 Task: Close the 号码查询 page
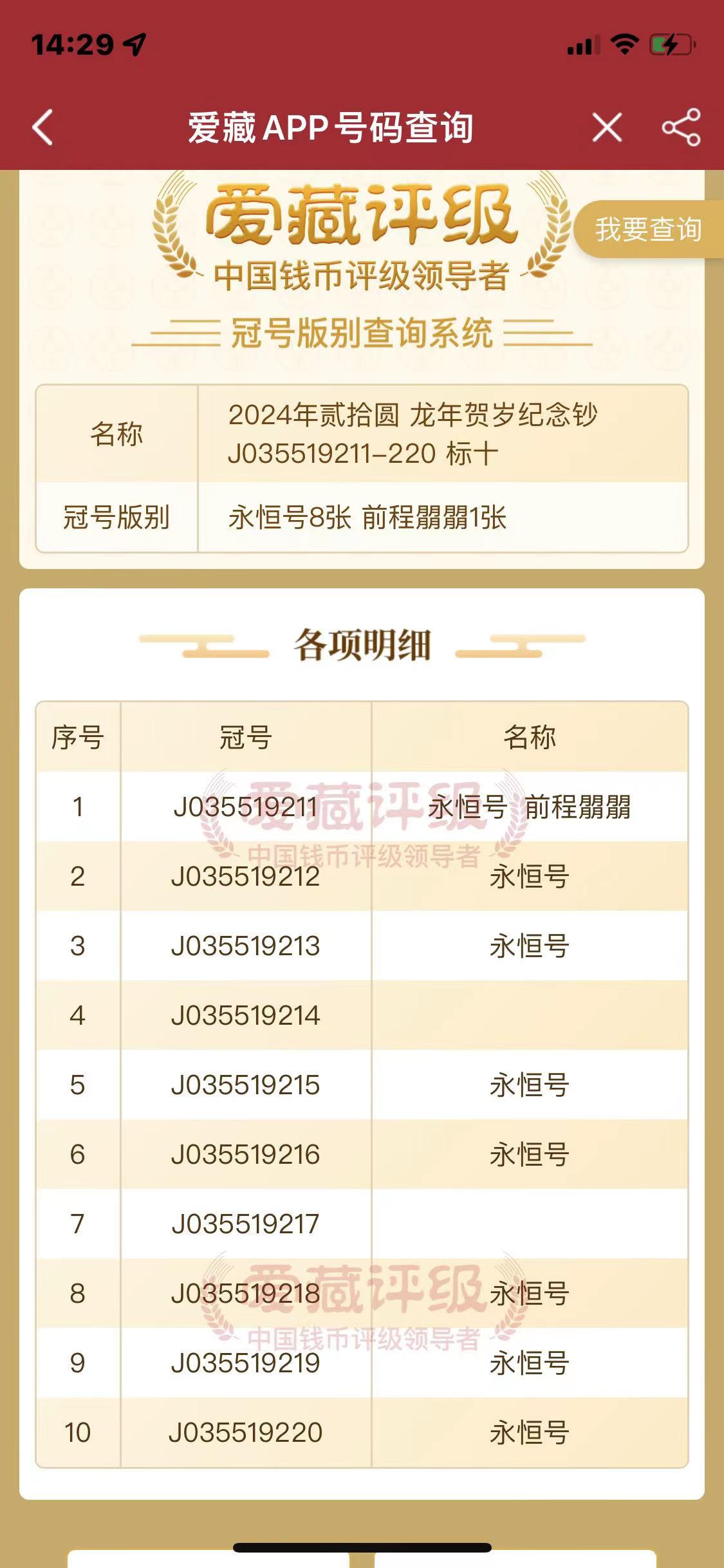click(607, 127)
